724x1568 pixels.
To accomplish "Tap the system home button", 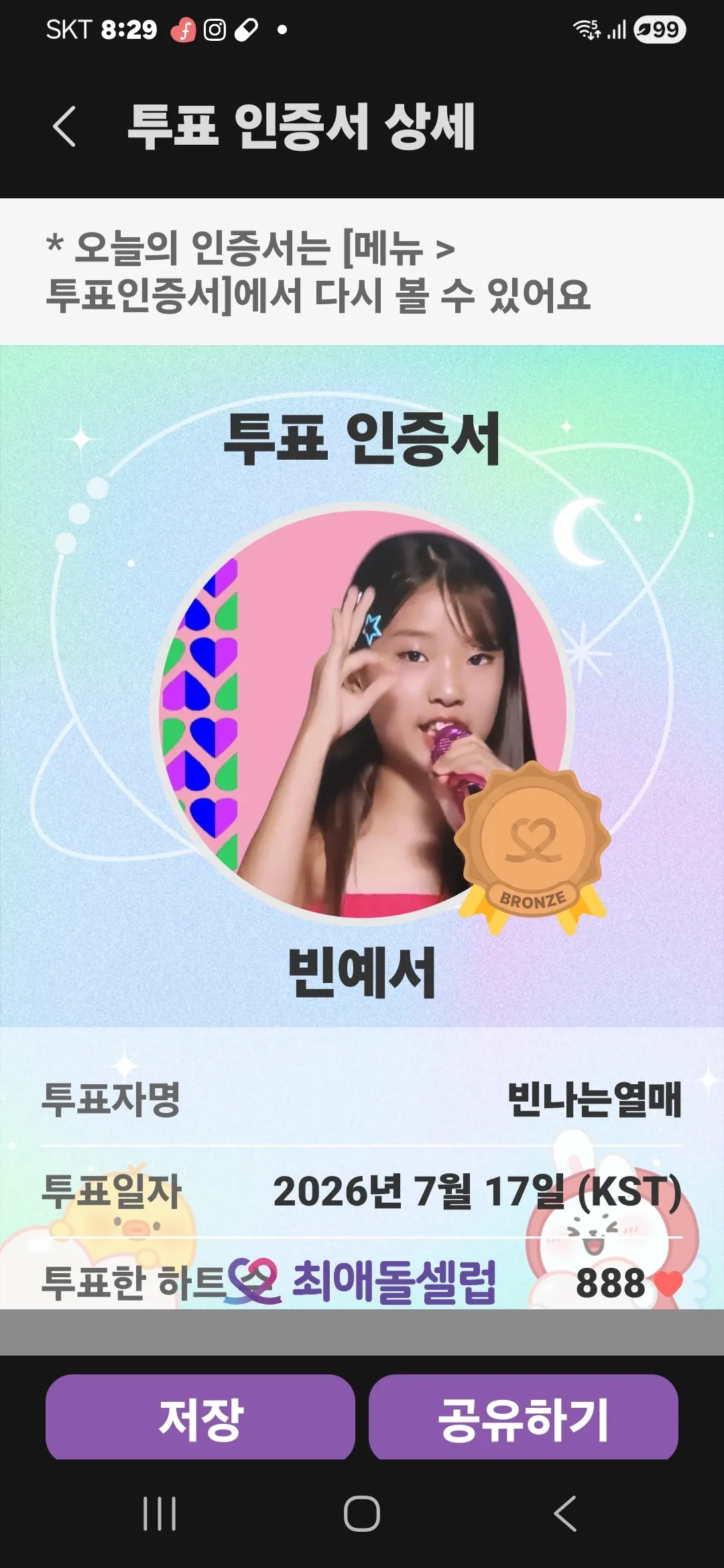I will [362, 1513].
